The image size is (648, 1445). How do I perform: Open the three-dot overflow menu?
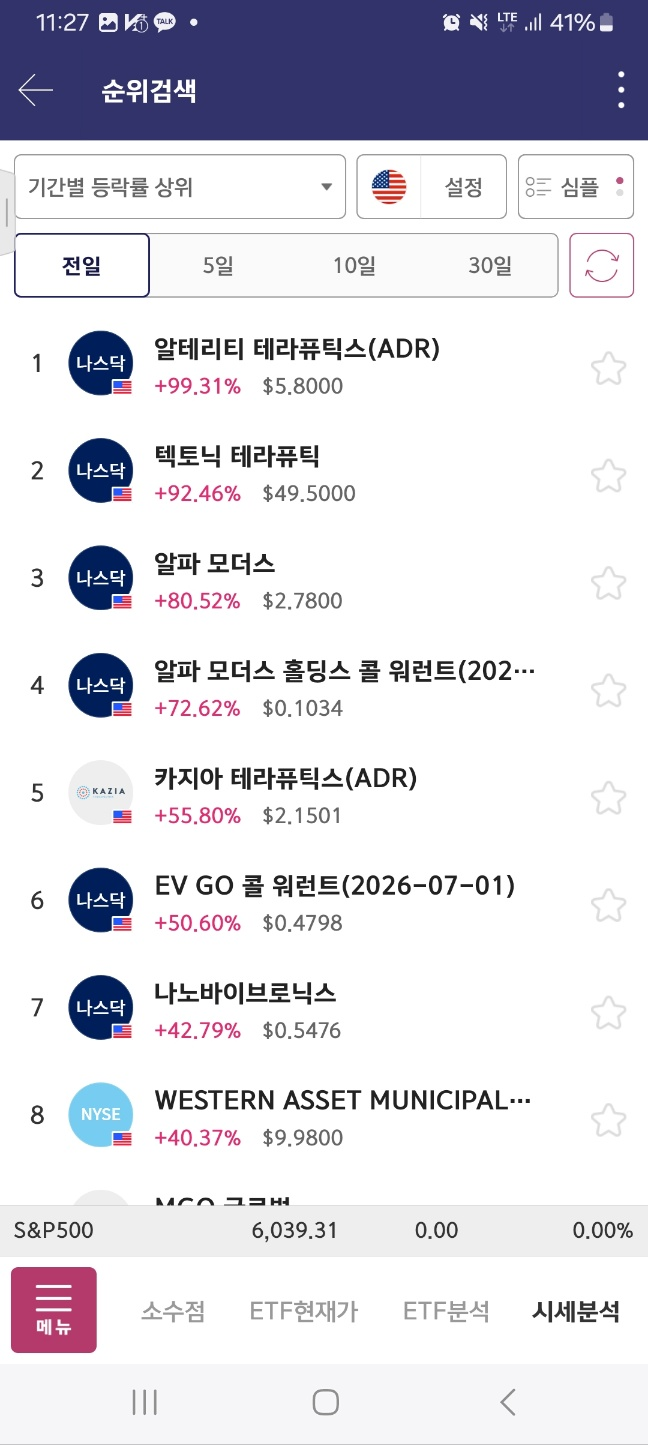[621, 90]
